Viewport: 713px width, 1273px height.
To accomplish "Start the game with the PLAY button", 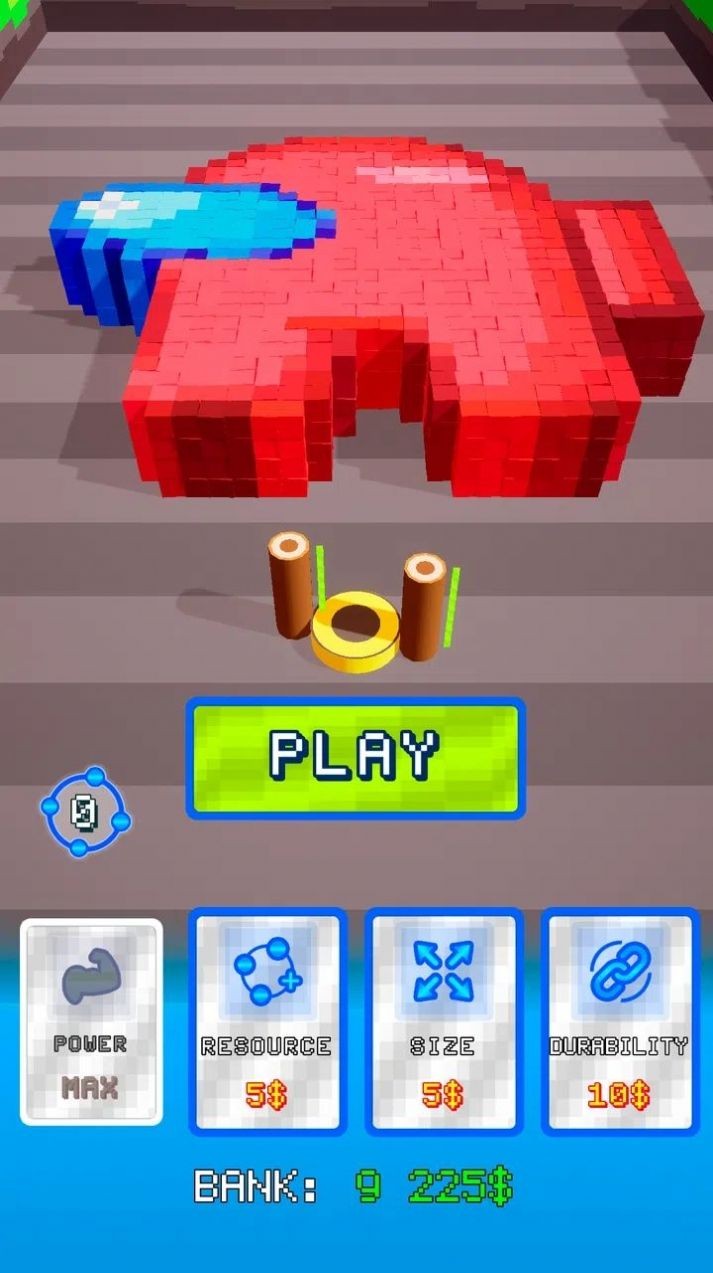I will [x=355, y=757].
